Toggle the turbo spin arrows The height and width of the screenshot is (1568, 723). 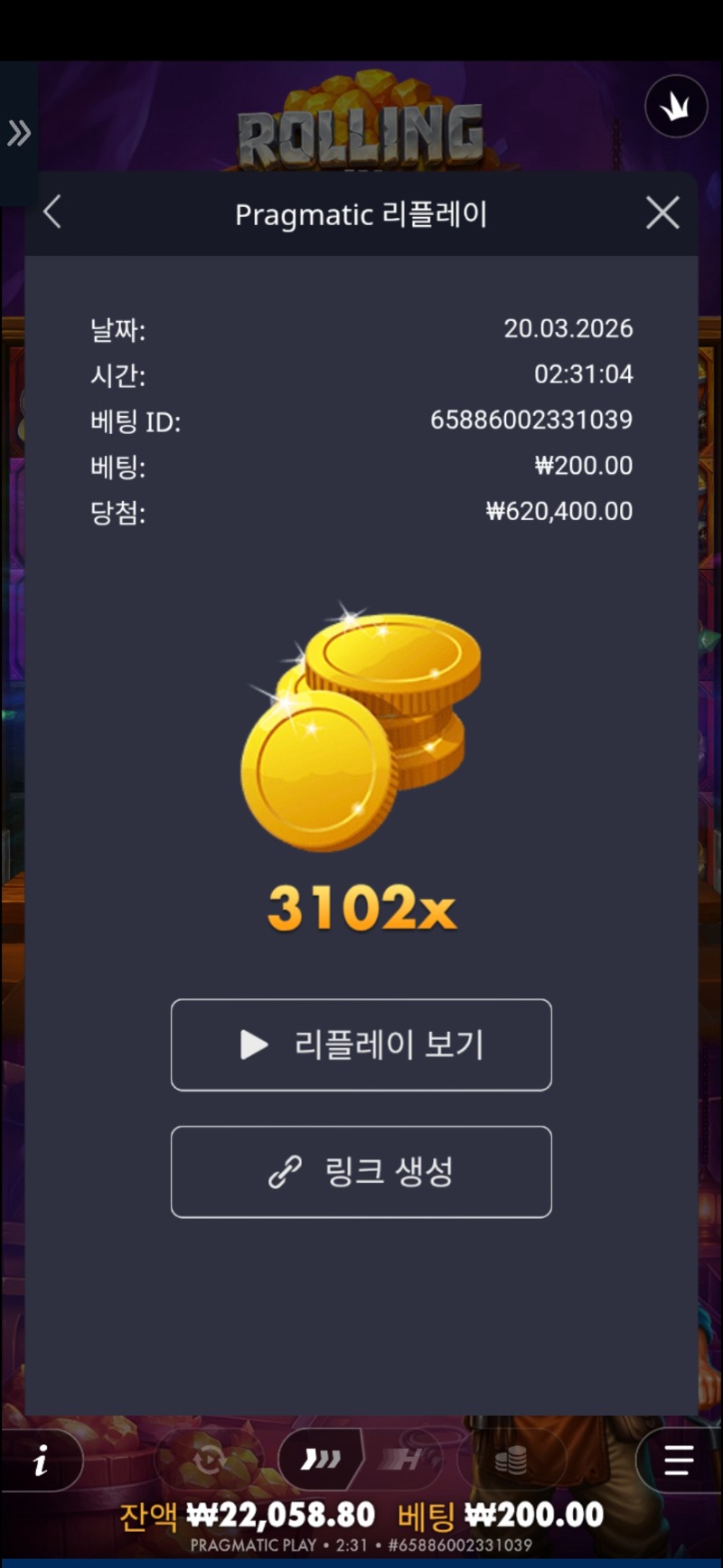(321, 1459)
